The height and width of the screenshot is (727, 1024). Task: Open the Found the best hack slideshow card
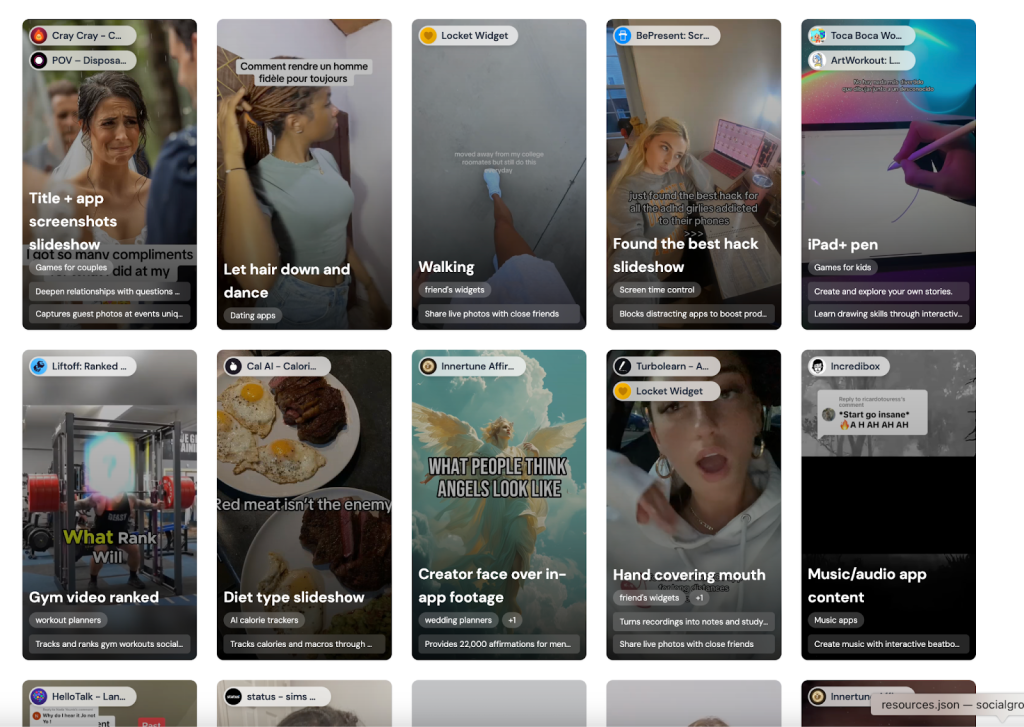[x=693, y=150]
